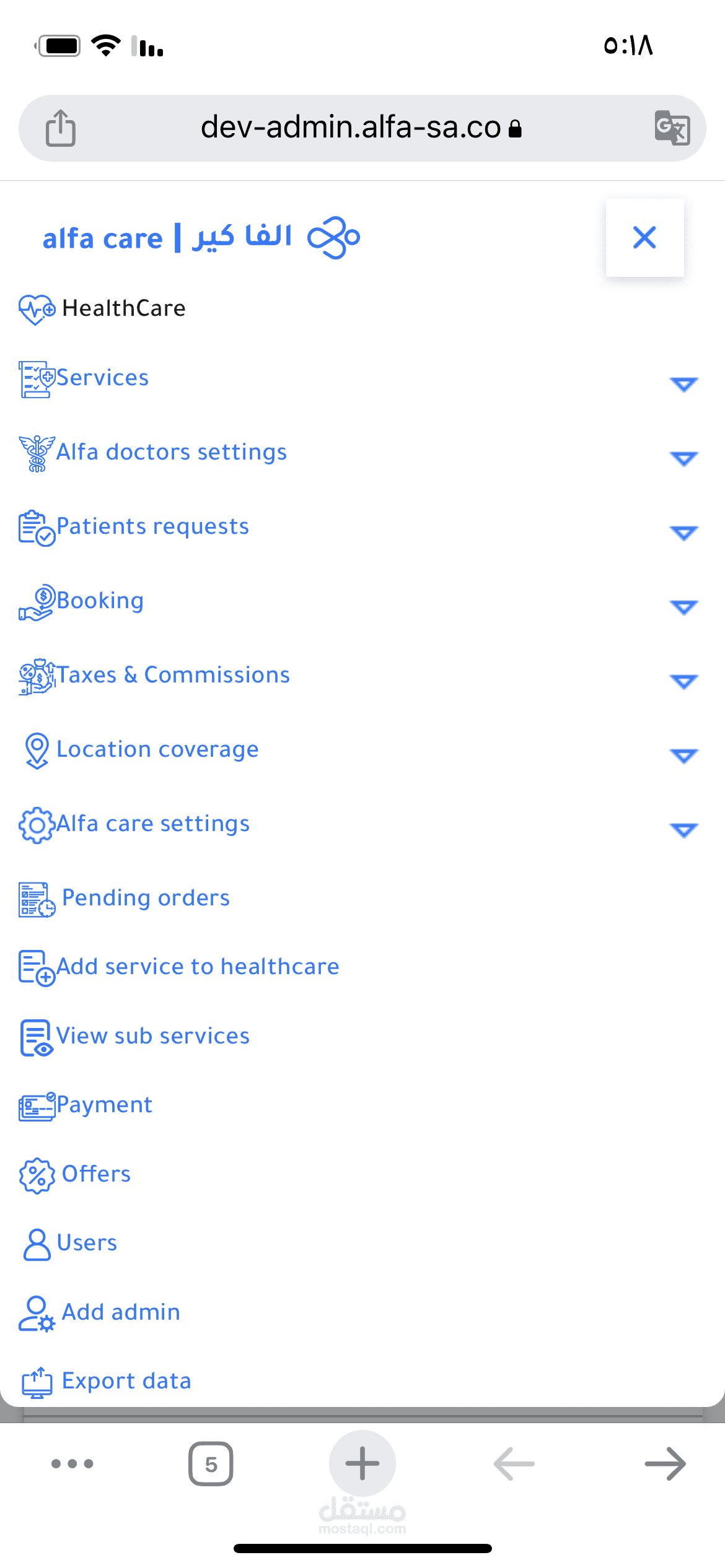Tap the browser translate icon
The height and width of the screenshot is (1568, 725).
(x=672, y=128)
